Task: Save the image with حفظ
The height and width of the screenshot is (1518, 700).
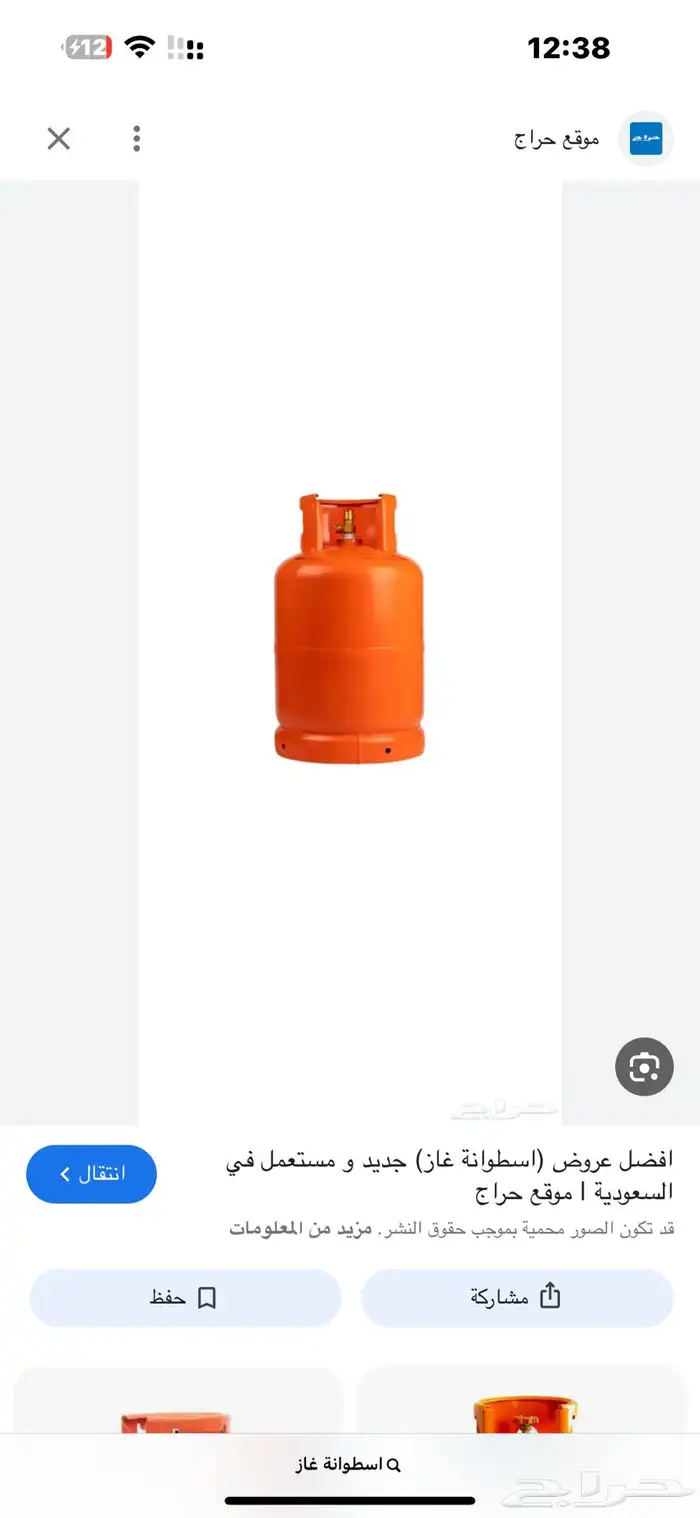Action: pyautogui.click(x=185, y=1298)
